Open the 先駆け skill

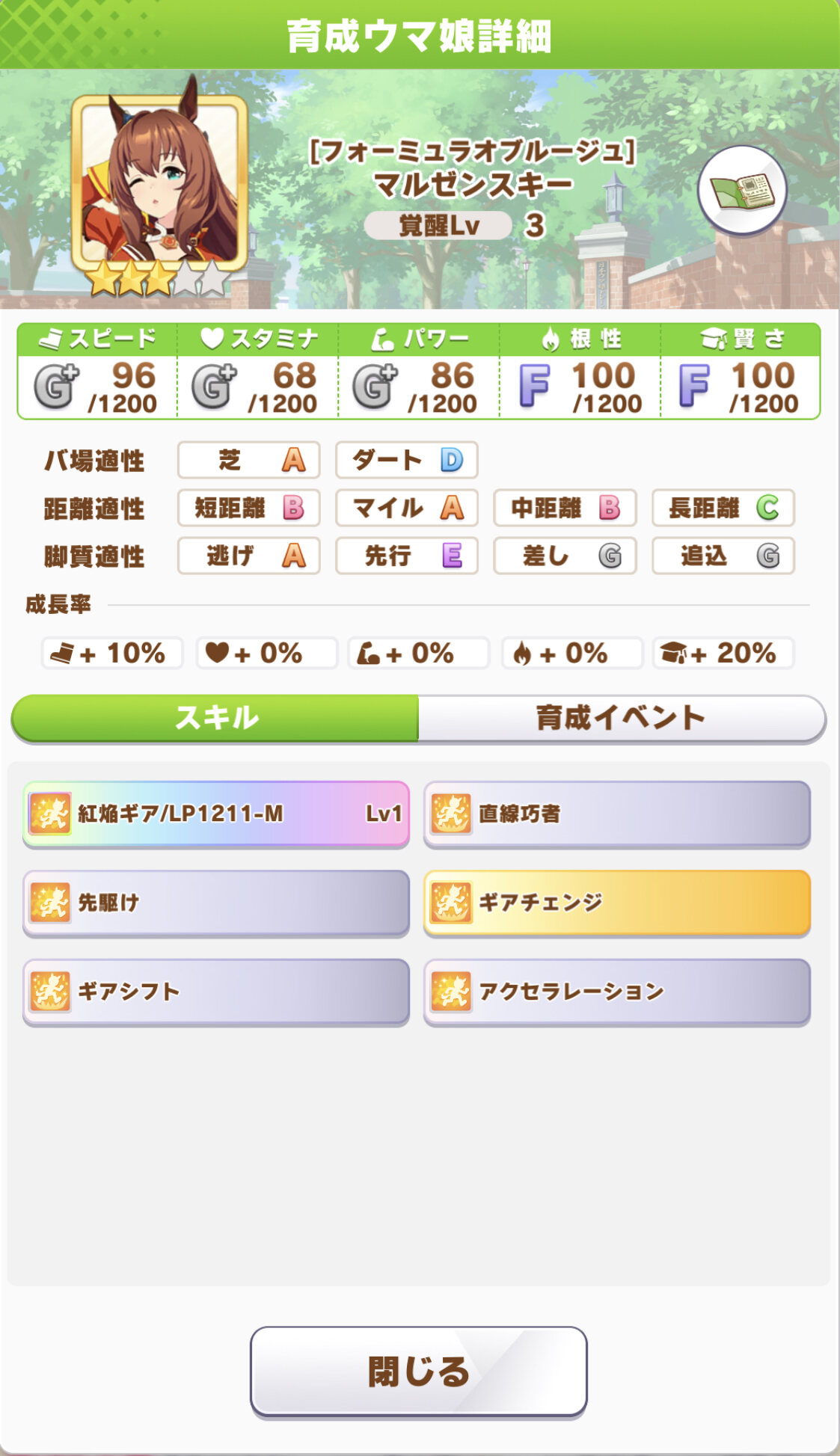click(x=216, y=903)
